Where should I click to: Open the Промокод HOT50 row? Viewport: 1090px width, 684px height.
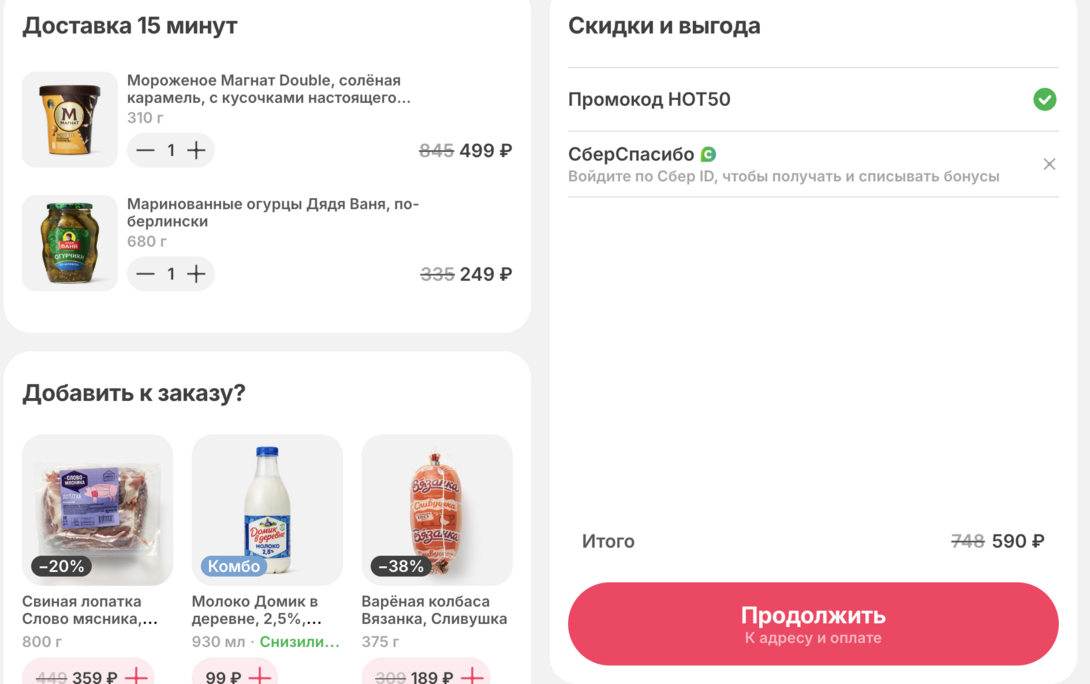812,100
